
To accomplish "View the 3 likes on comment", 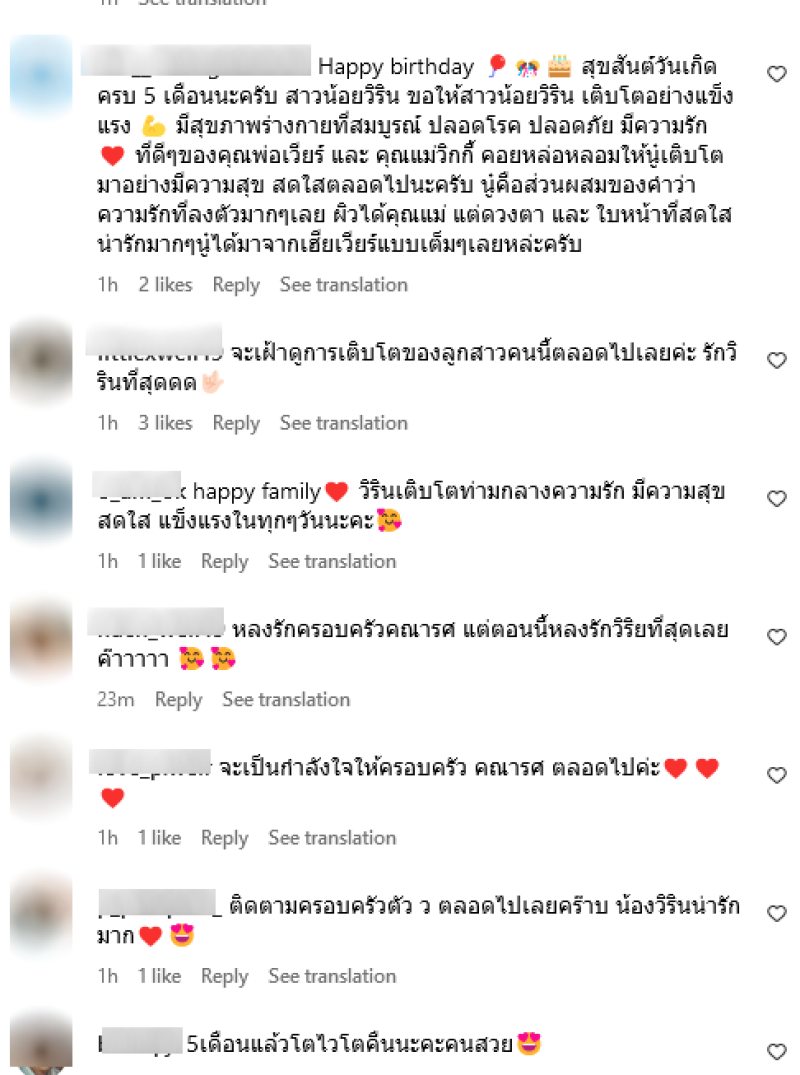I will [165, 423].
